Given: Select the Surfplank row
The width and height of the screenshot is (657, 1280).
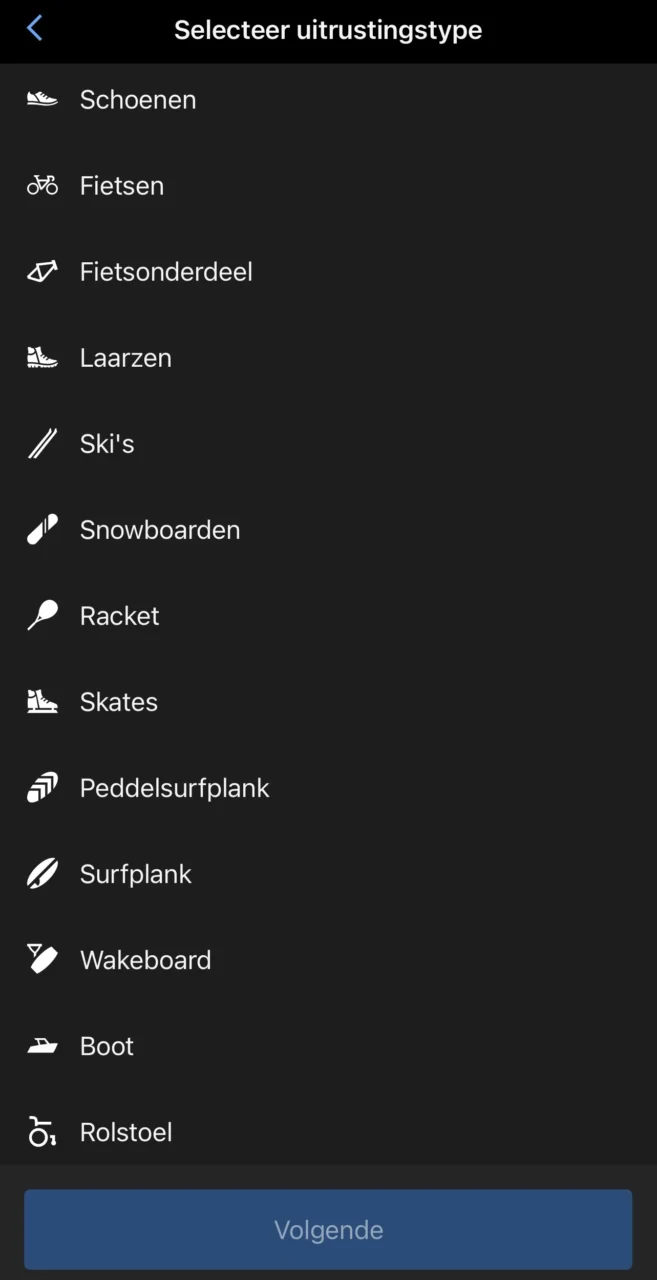Looking at the screenshot, I should point(136,874).
